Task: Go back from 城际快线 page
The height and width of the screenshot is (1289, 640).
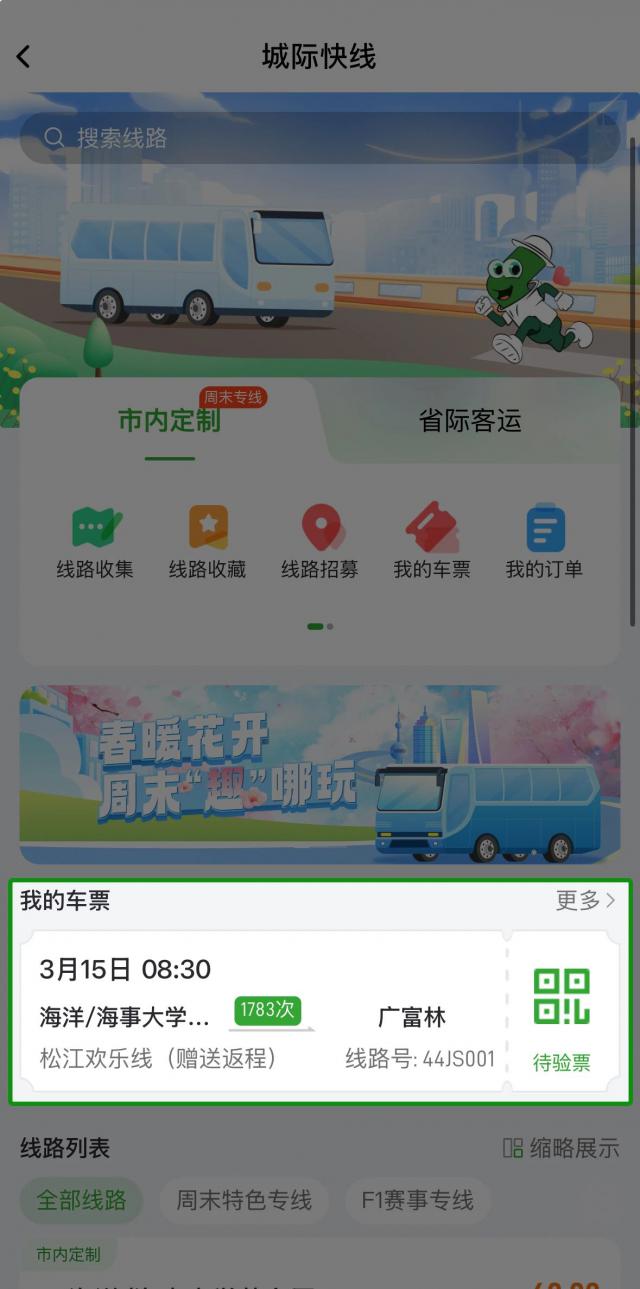Action: (24, 57)
